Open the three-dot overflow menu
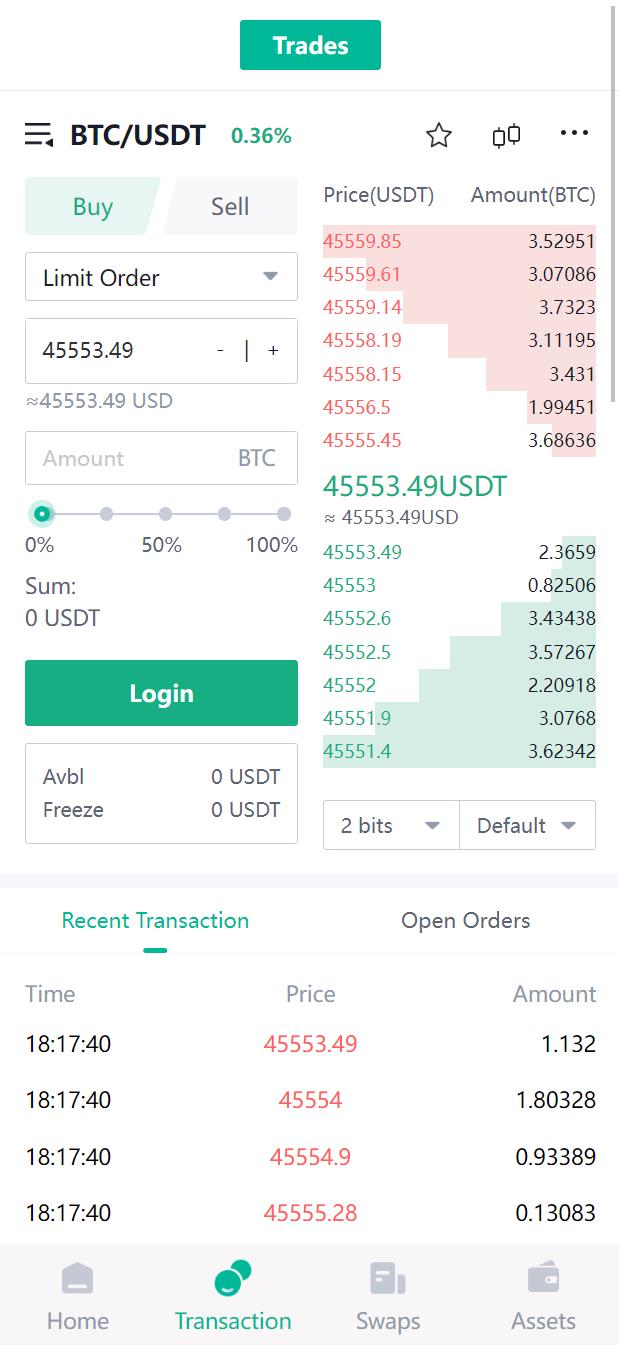This screenshot has height=1345, width=619. (574, 133)
